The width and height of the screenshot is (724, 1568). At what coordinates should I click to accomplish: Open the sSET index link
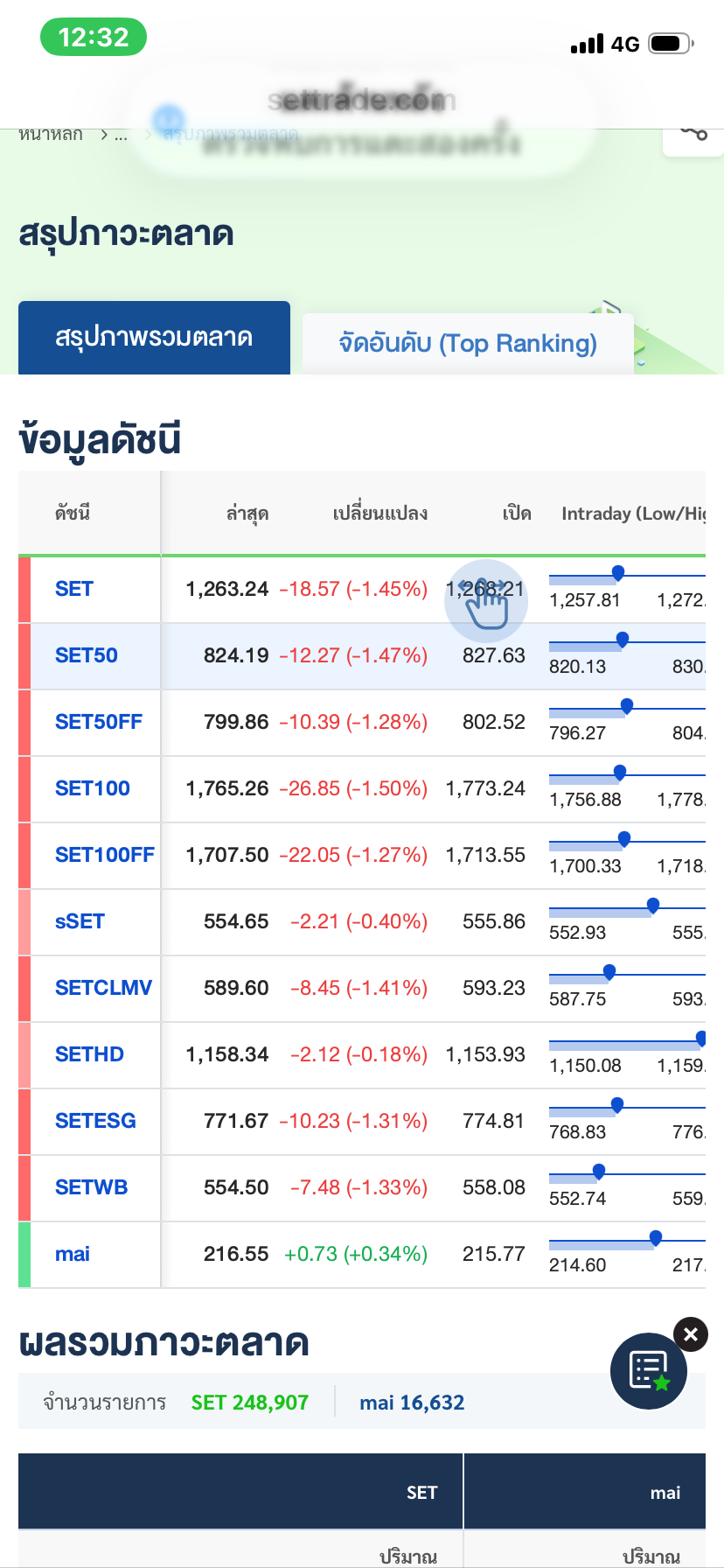point(80,921)
